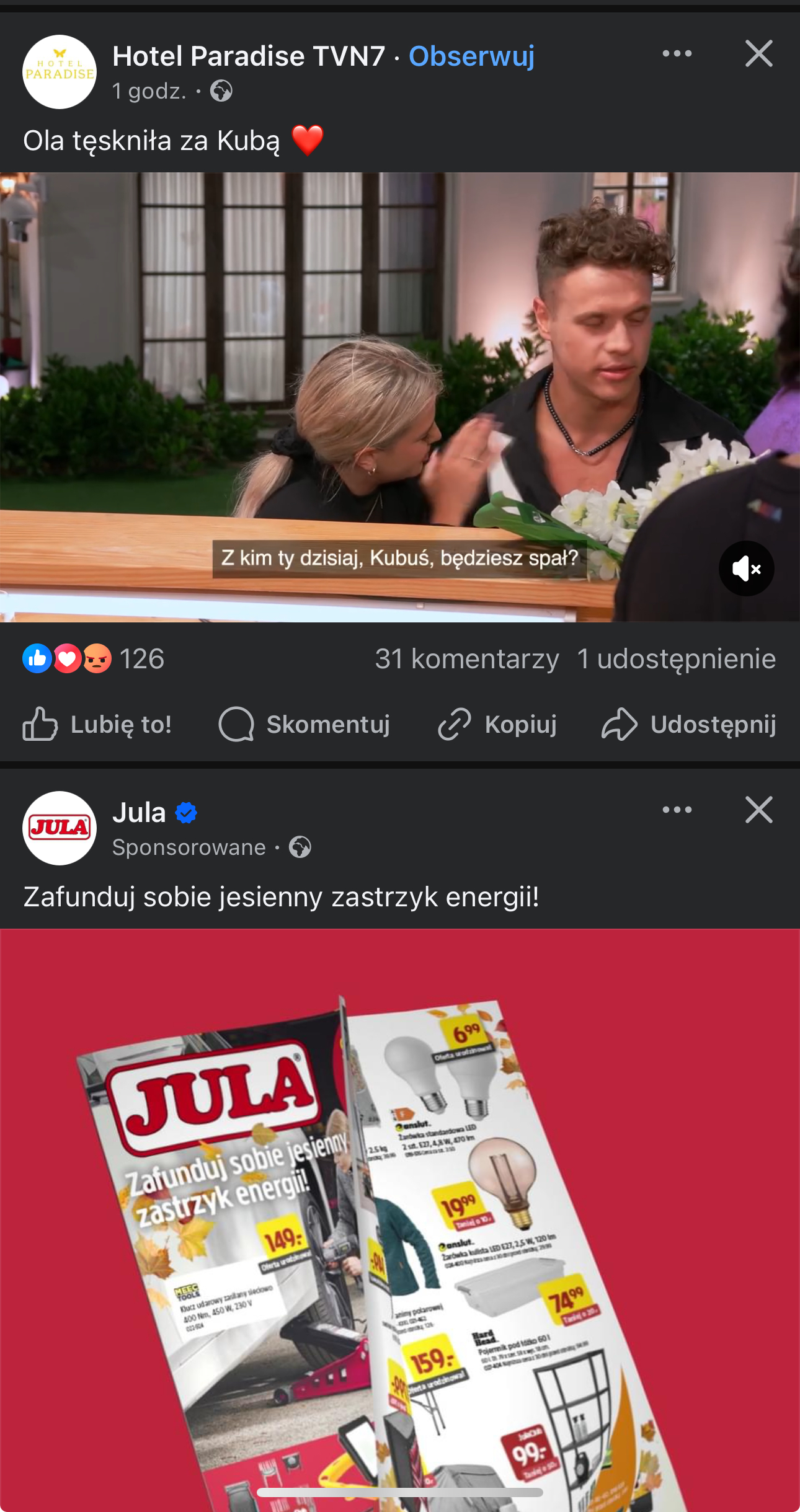Follow Hotel Paradise TVN7 via Obserwuj
800x1512 pixels.
coord(471,56)
